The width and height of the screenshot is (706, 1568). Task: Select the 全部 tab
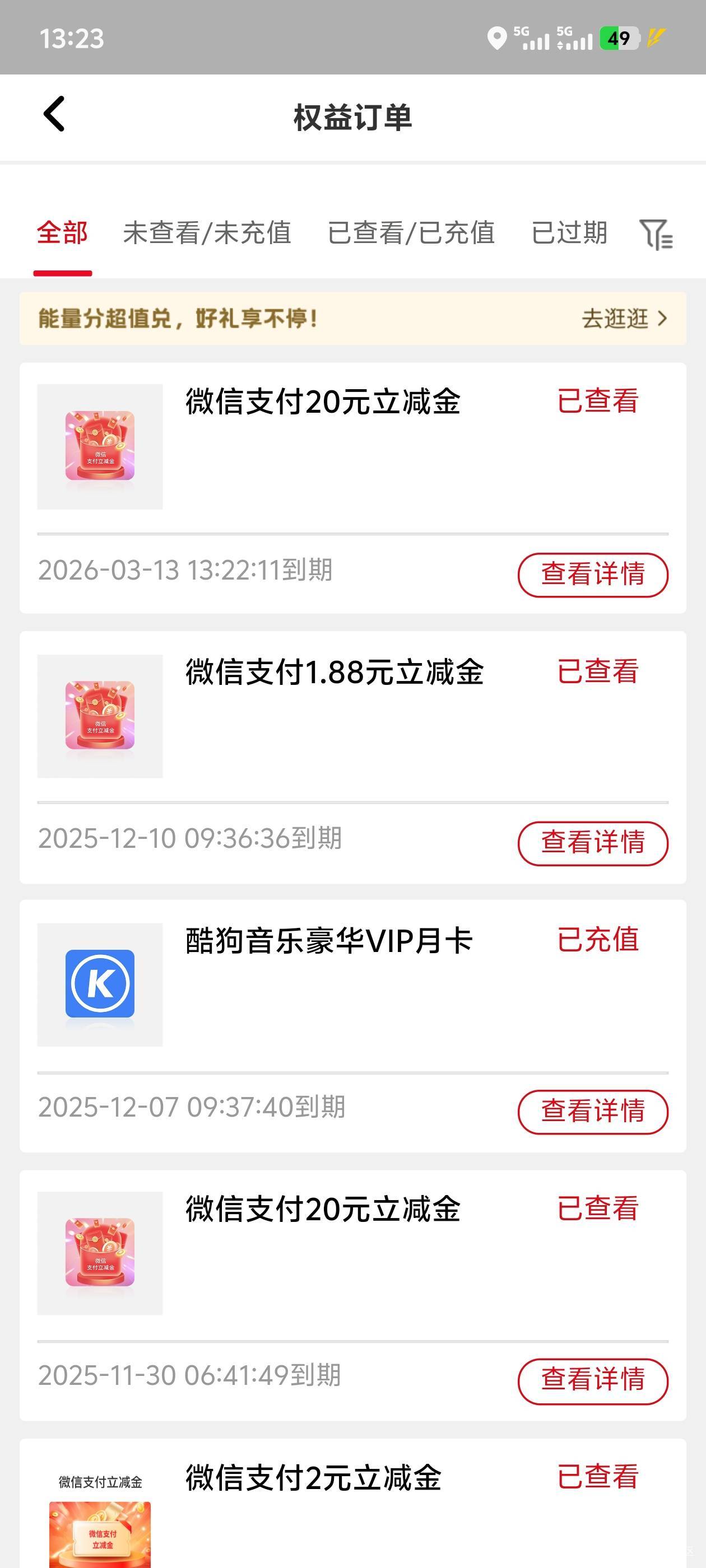pyautogui.click(x=62, y=233)
